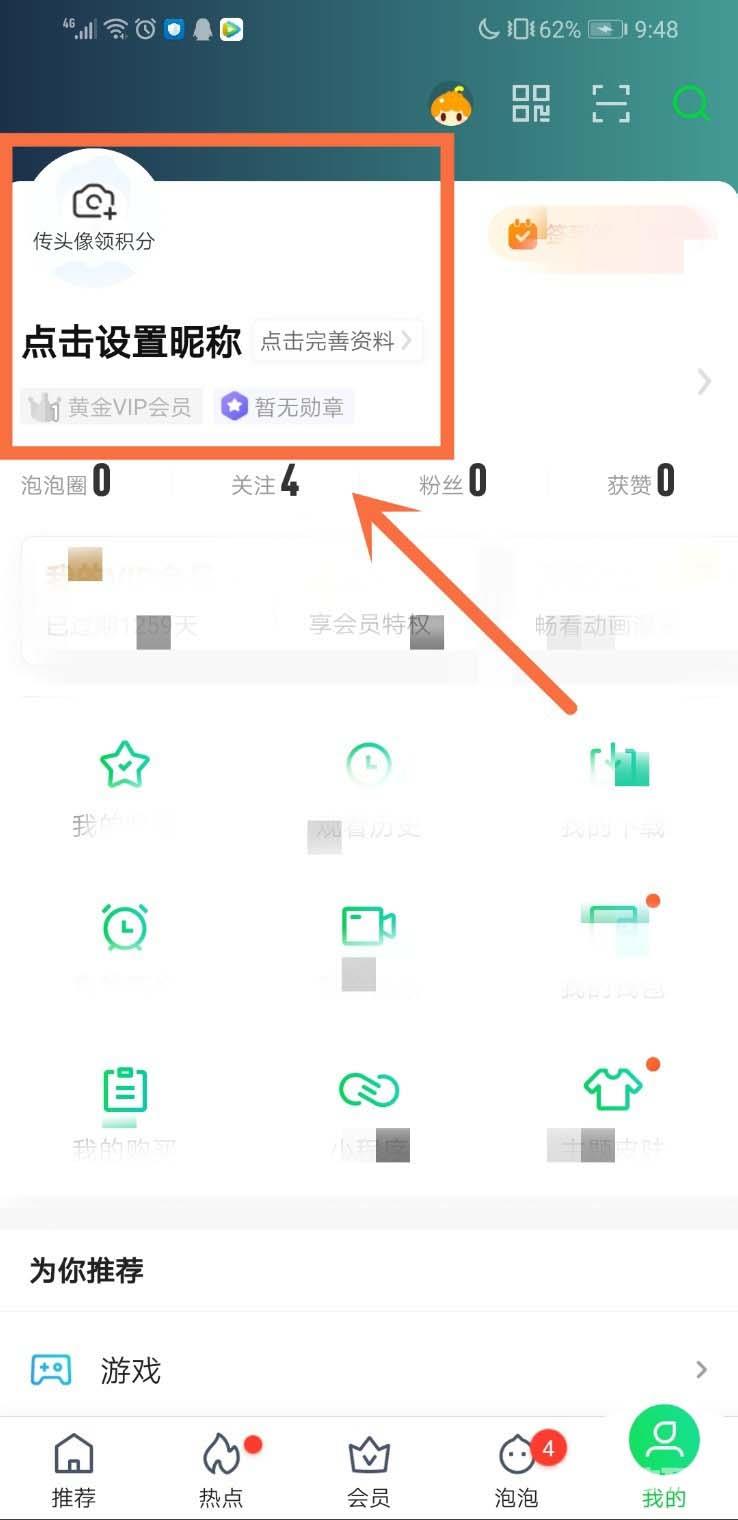
Task: Open the QR code icon
Action: point(531,103)
